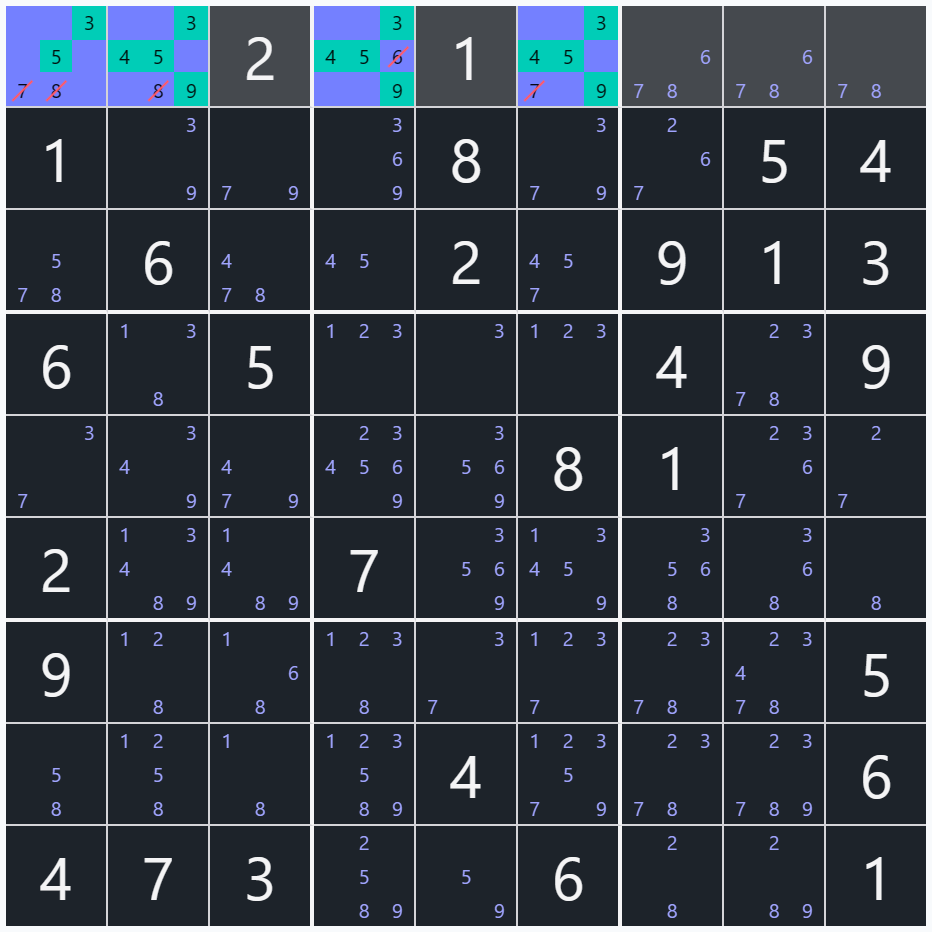Select the cell with candidates 1, 6 and 8
This screenshot has height=932, width=932.
click(x=260, y=674)
